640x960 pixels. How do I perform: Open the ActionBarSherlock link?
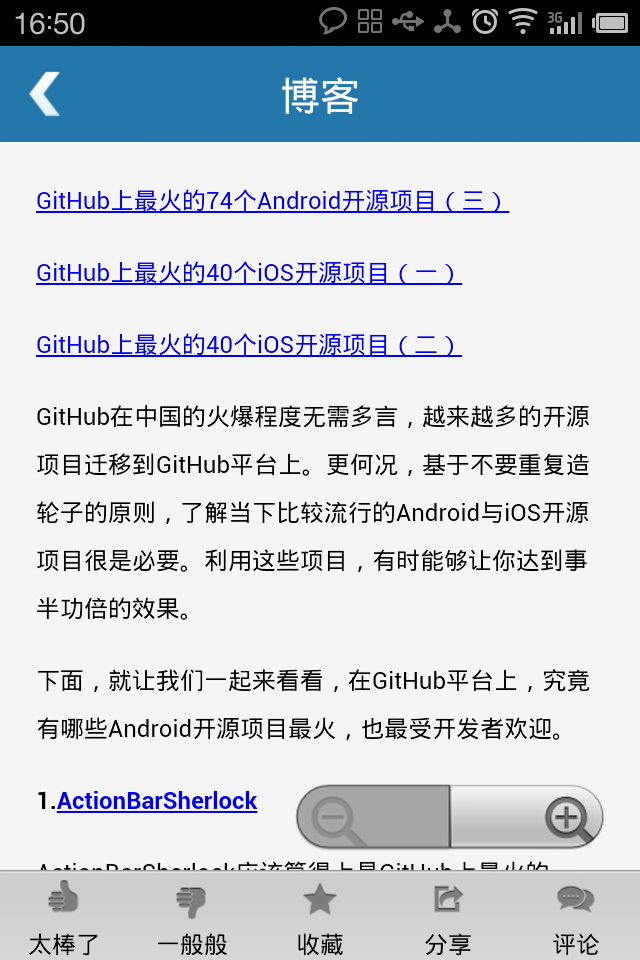click(157, 801)
